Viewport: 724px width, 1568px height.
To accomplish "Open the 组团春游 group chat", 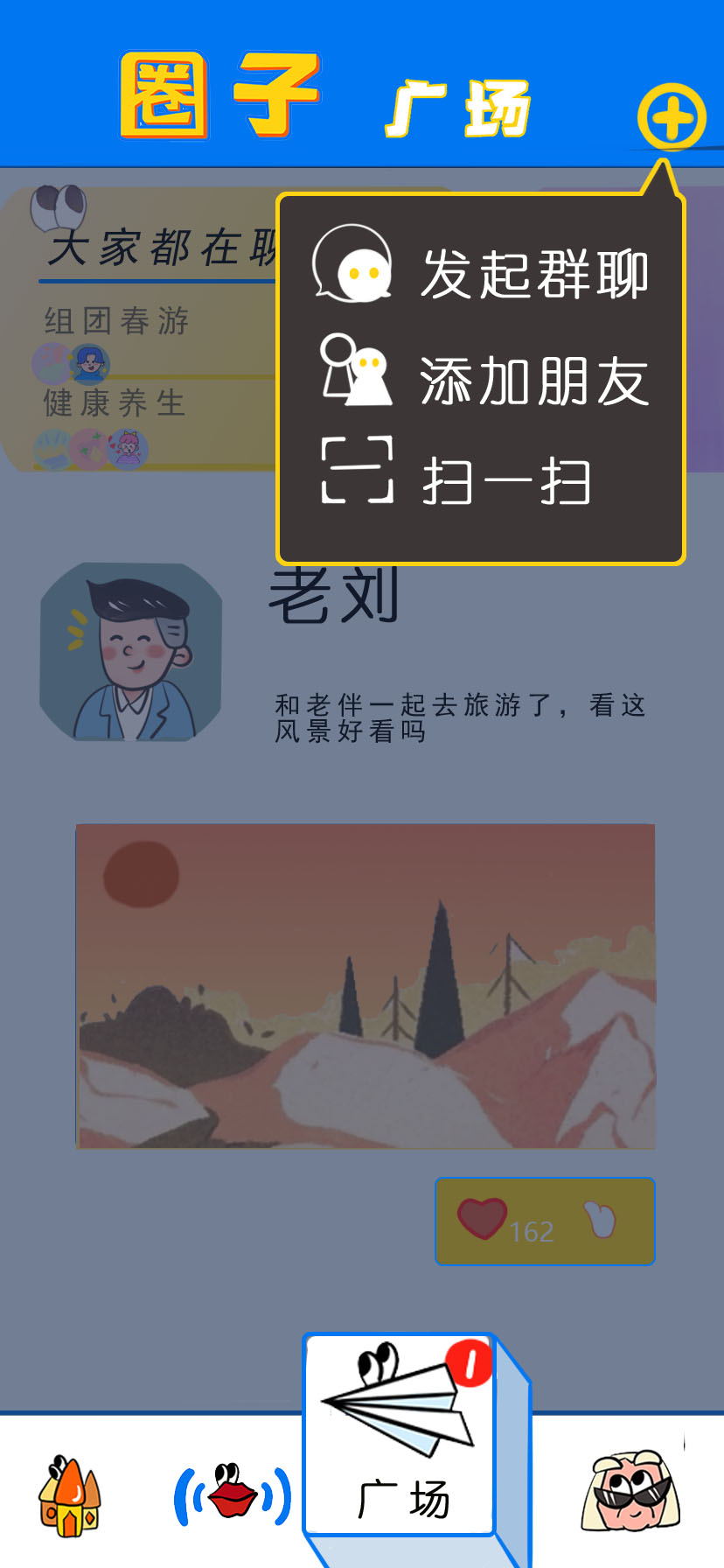I will (117, 322).
